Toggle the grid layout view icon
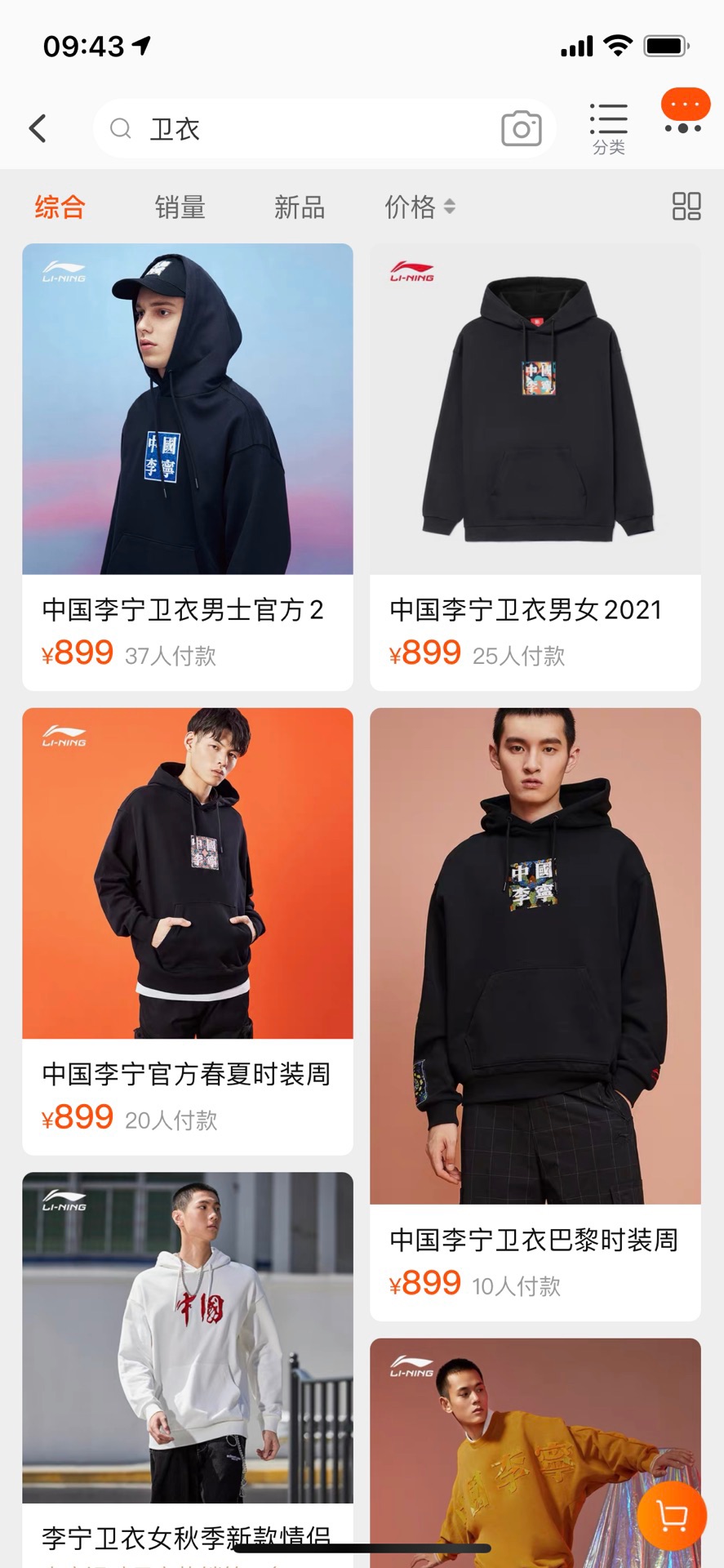Image resolution: width=724 pixels, height=1568 pixels. (686, 207)
